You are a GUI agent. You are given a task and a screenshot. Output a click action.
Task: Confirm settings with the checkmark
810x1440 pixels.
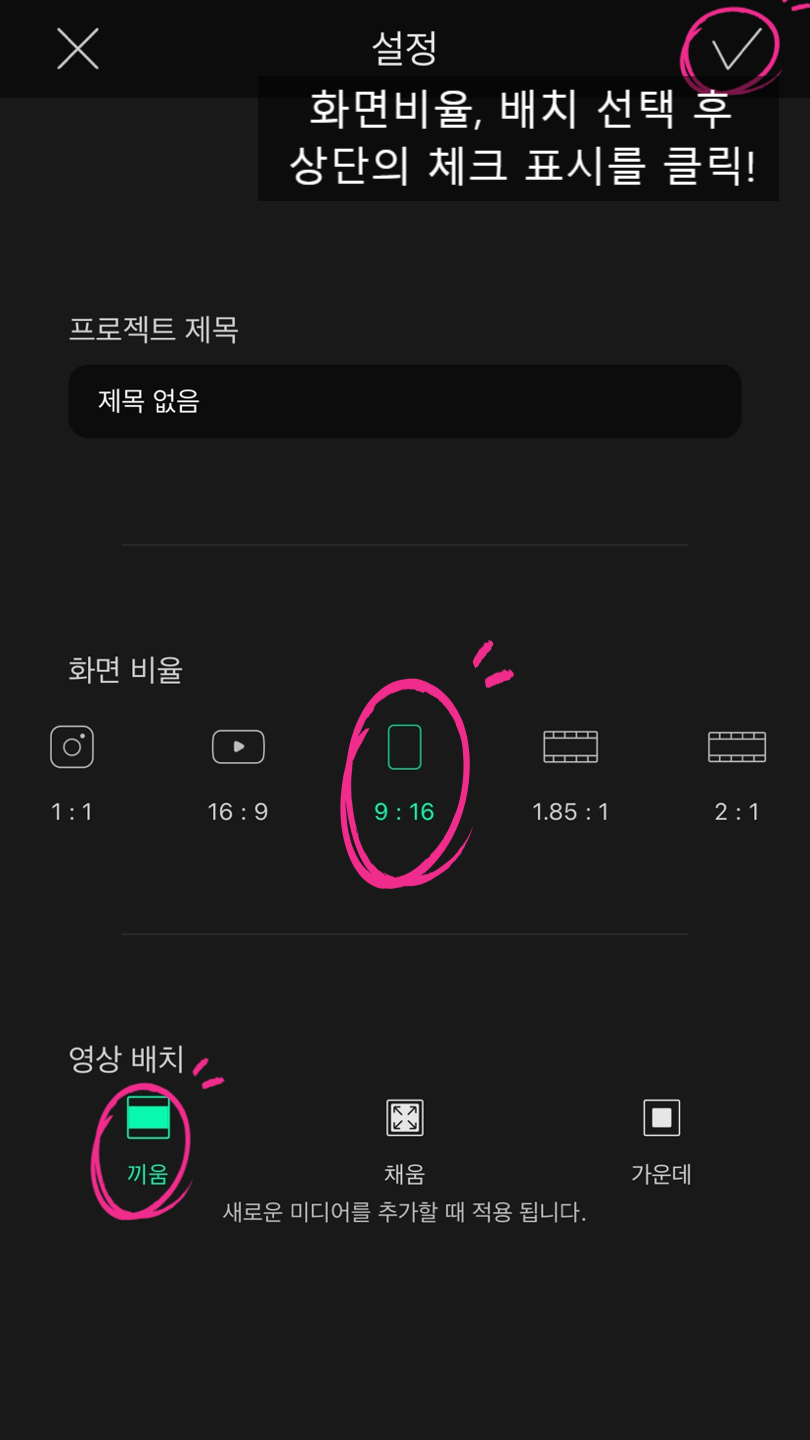(x=737, y=48)
